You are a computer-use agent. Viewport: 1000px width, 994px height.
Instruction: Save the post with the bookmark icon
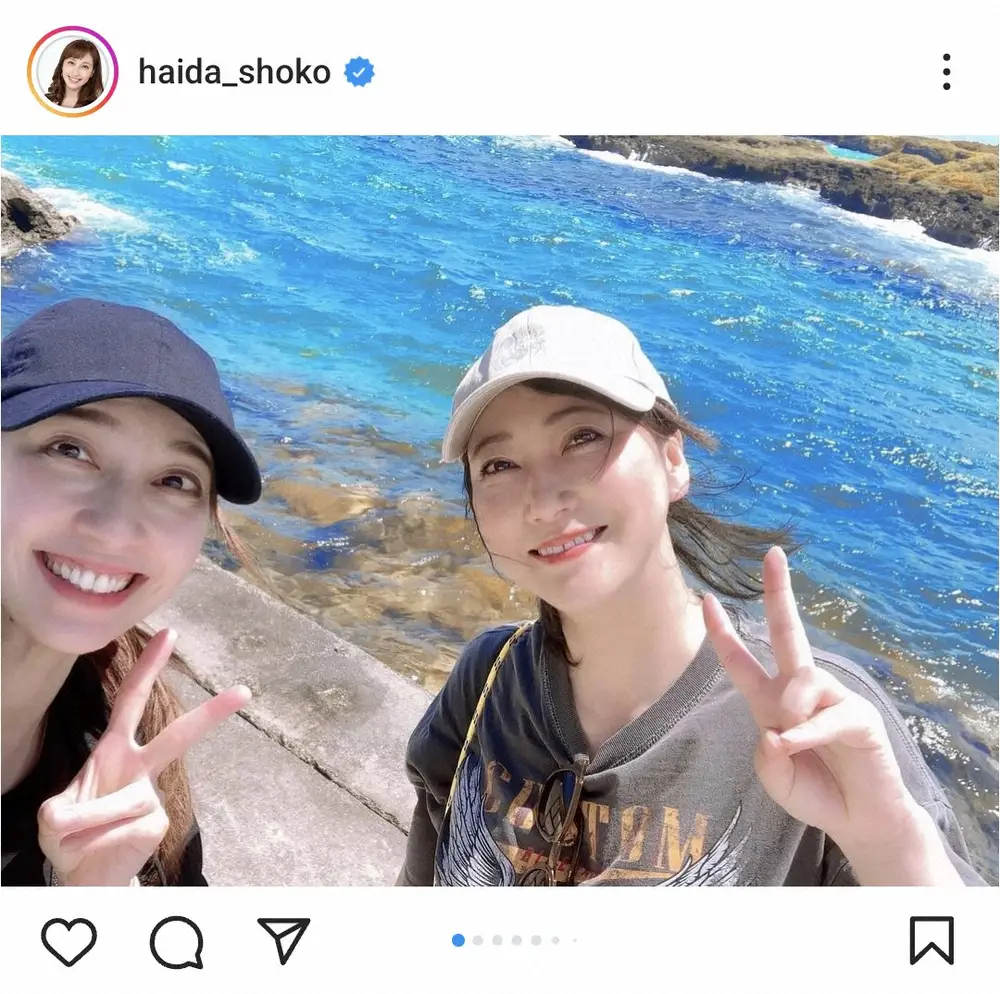931,940
